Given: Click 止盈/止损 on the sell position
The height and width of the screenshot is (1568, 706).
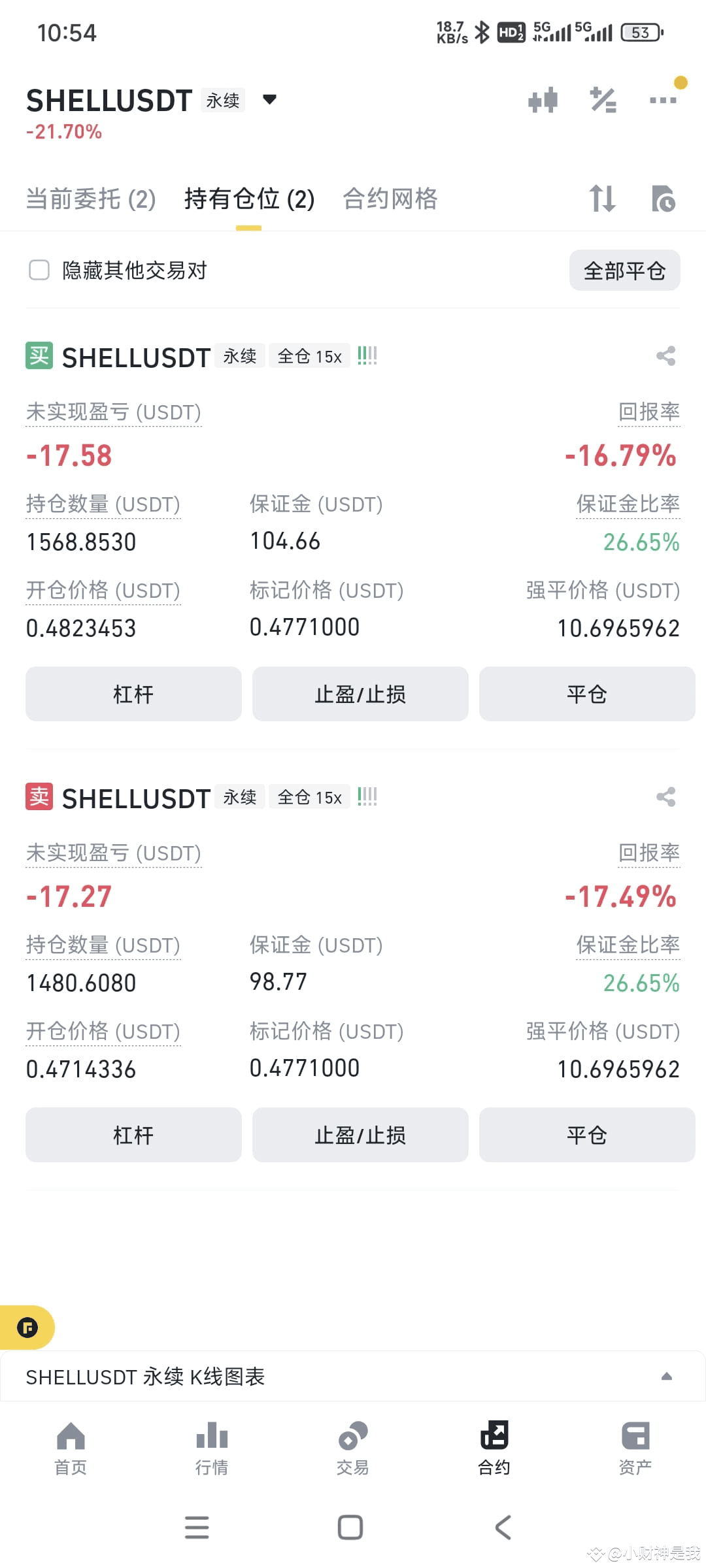Looking at the screenshot, I should click(x=360, y=1135).
